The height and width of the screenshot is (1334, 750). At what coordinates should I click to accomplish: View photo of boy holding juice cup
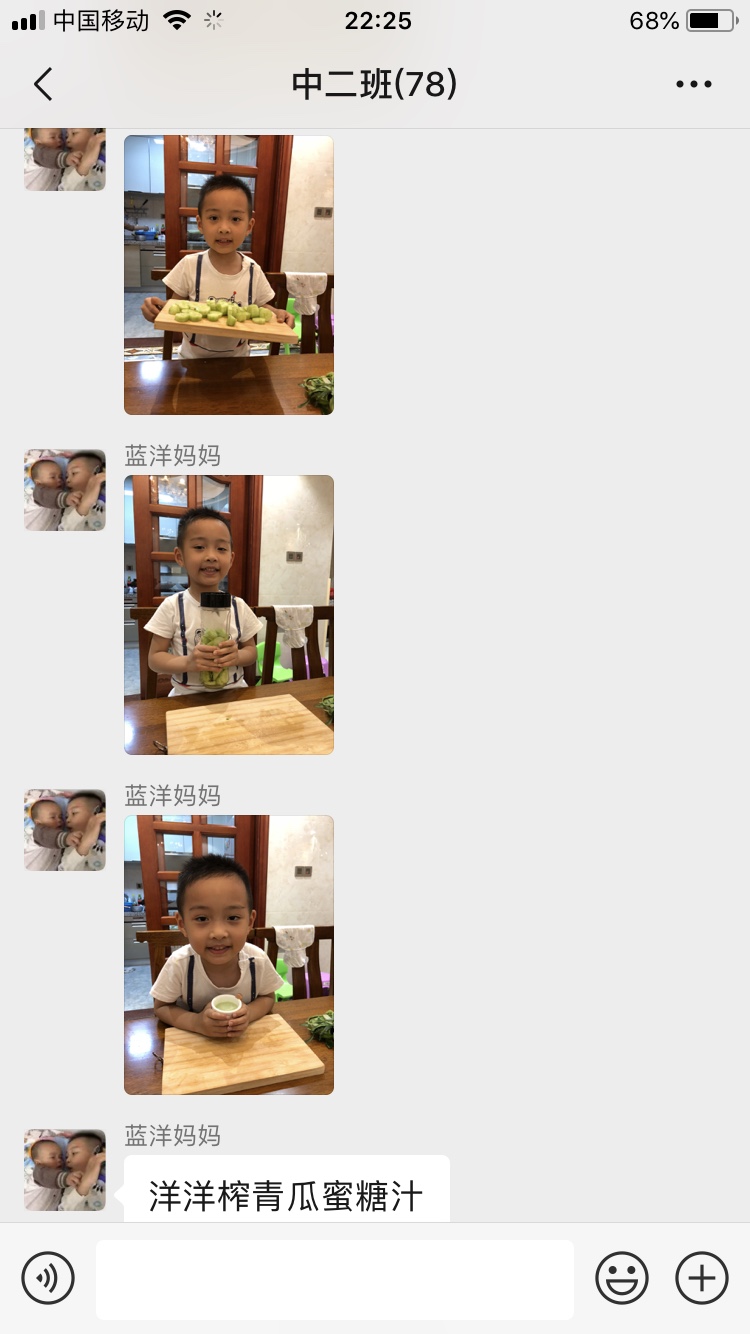pos(229,954)
